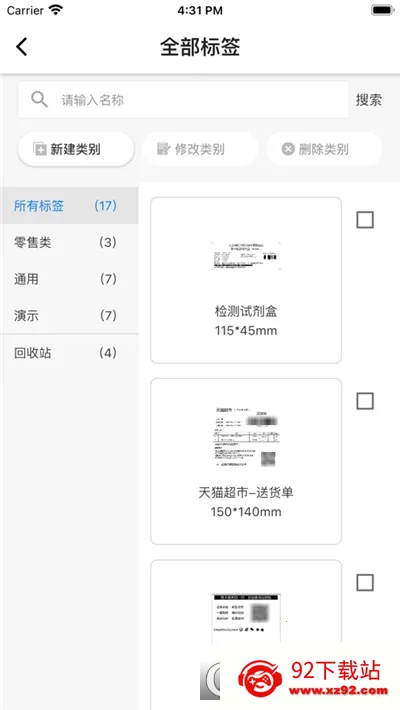Go back using the top-left arrow
The height and width of the screenshot is (710, 400).
click(x=22, y=47)
